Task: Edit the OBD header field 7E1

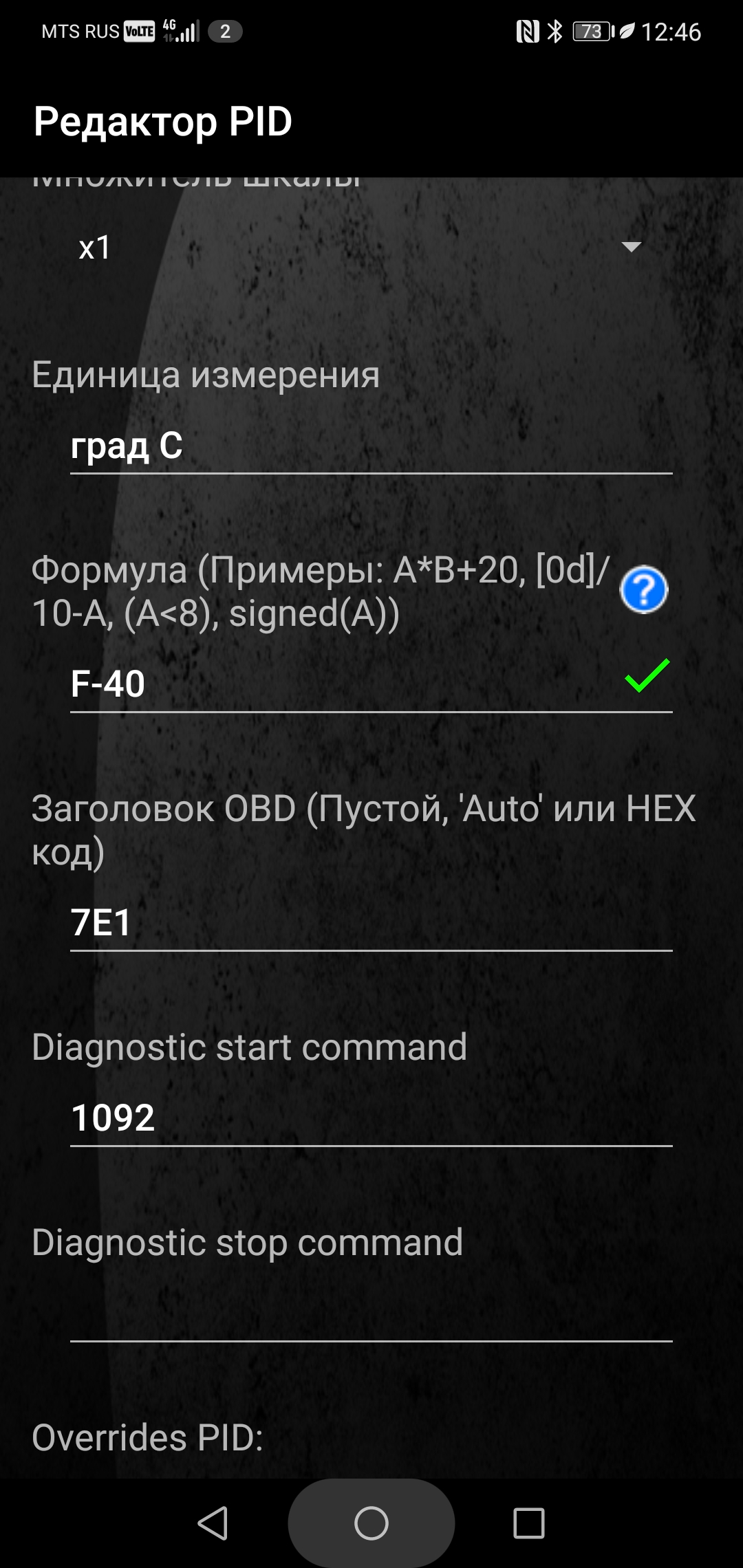Action: coord(370,922)
